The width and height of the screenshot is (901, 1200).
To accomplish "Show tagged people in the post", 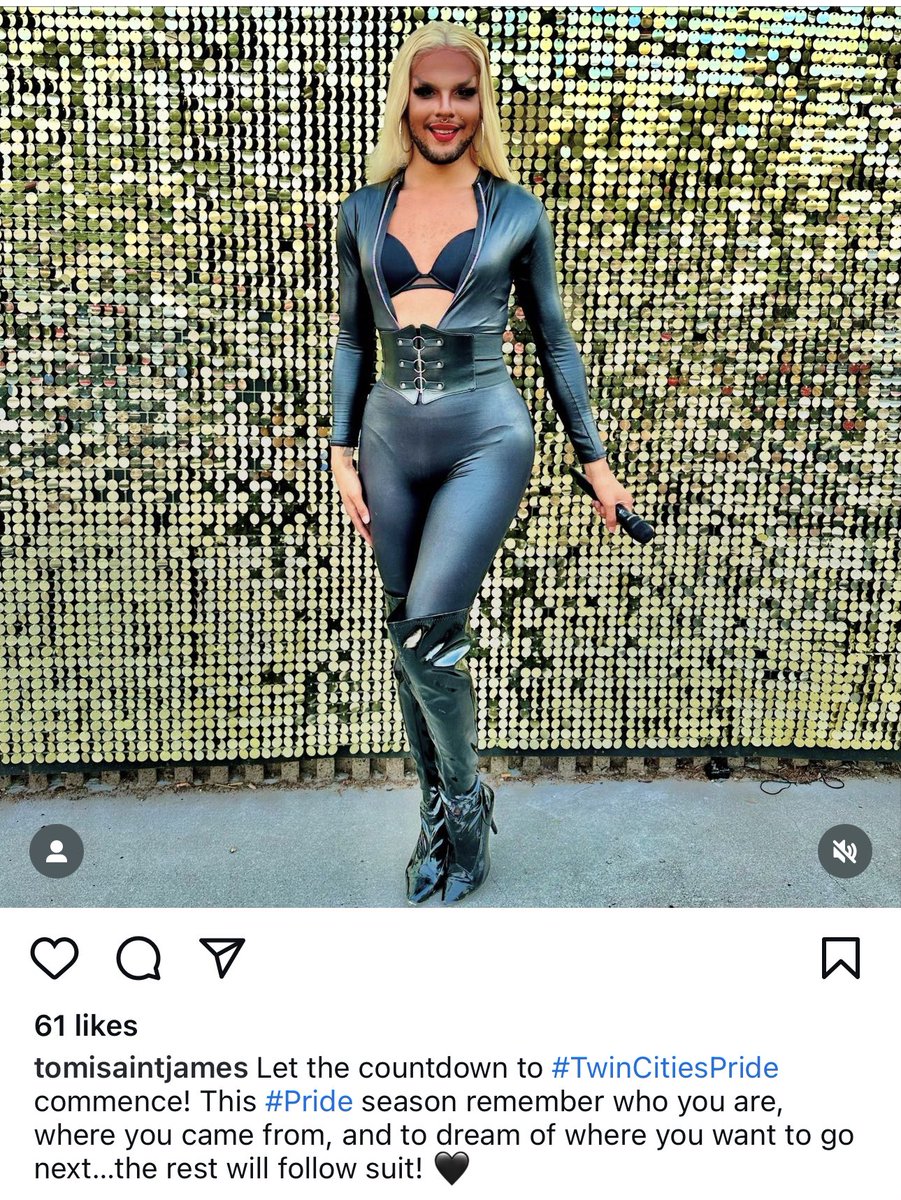I will (x=56, y=851).
